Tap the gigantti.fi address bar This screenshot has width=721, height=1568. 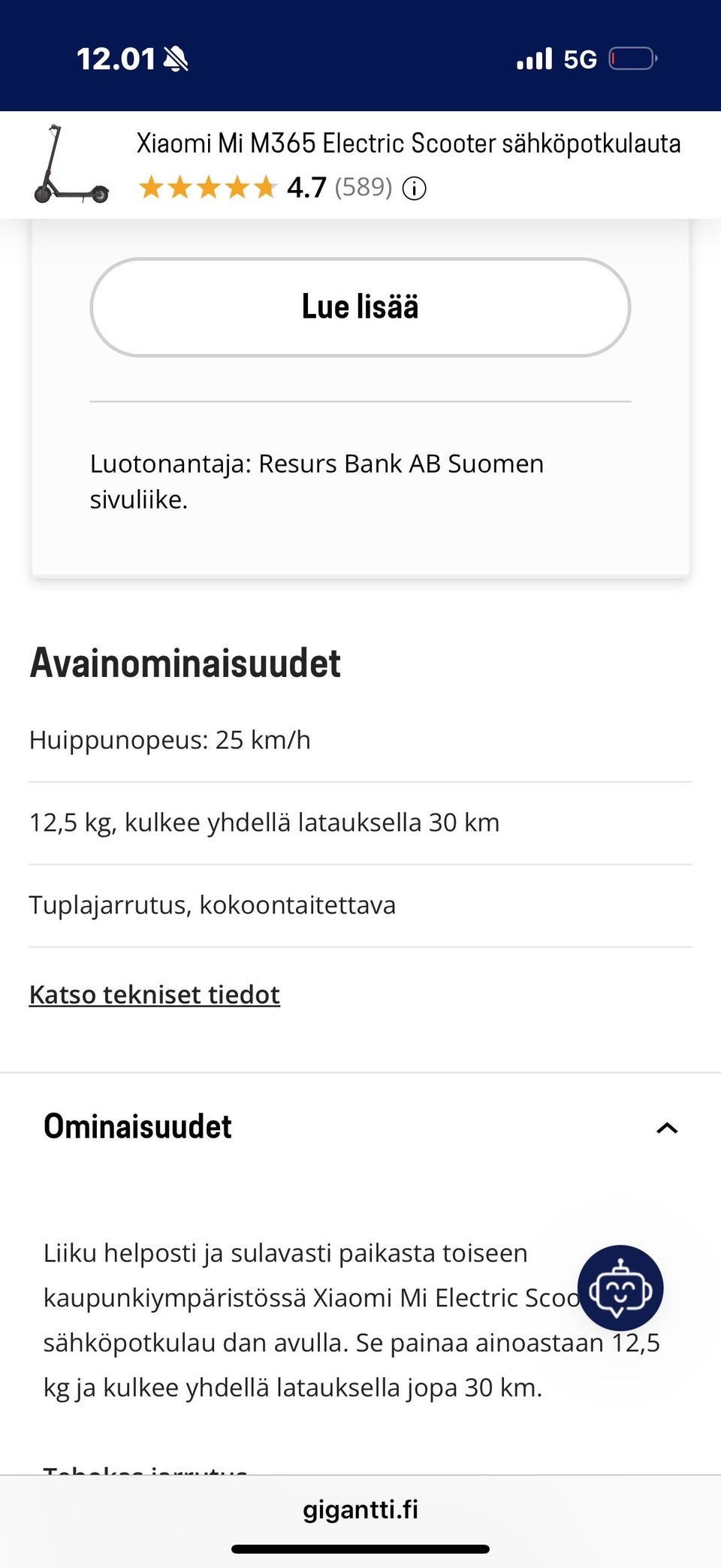360,1511
